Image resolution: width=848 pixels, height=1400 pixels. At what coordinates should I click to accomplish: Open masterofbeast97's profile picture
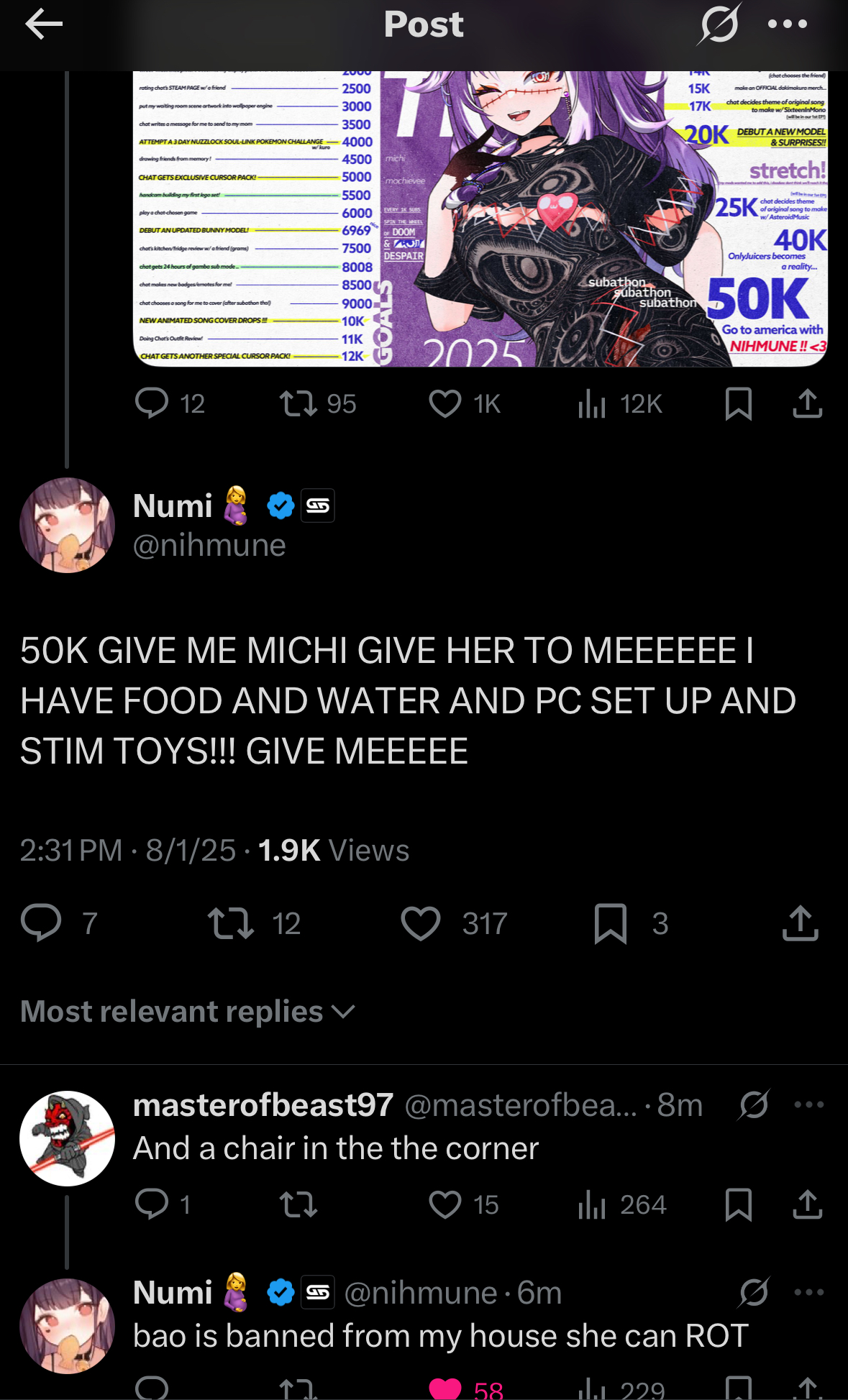pyautogui.click(x=67, y=1138)
